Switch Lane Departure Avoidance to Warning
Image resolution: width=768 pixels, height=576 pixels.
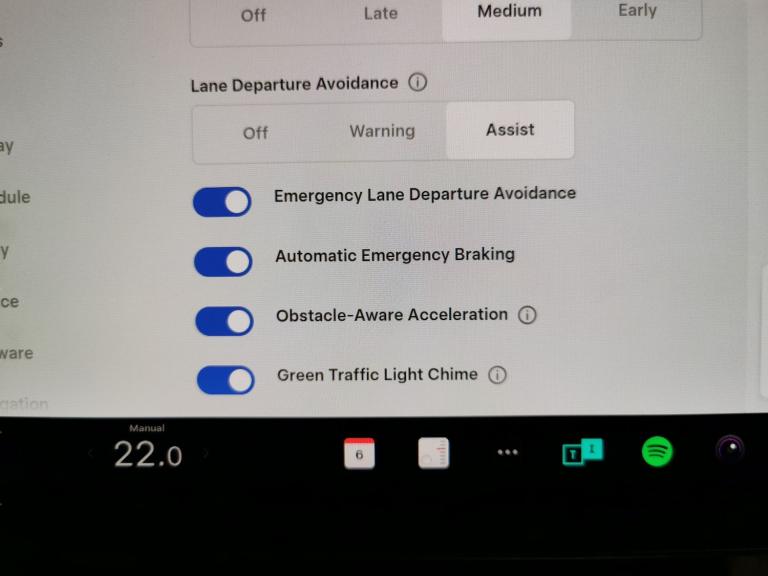point(381,131)
